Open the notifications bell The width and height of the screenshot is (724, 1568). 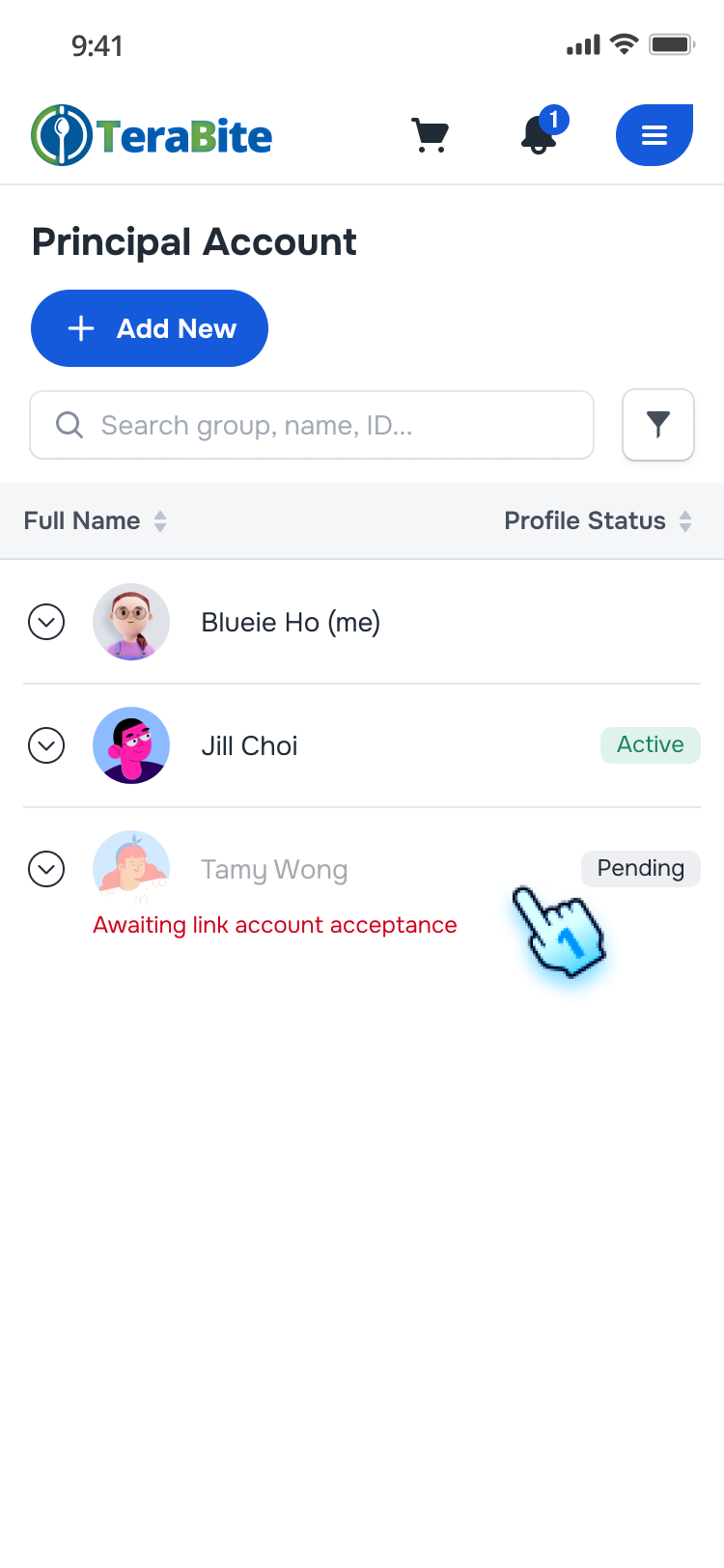[x=538, y=139]
